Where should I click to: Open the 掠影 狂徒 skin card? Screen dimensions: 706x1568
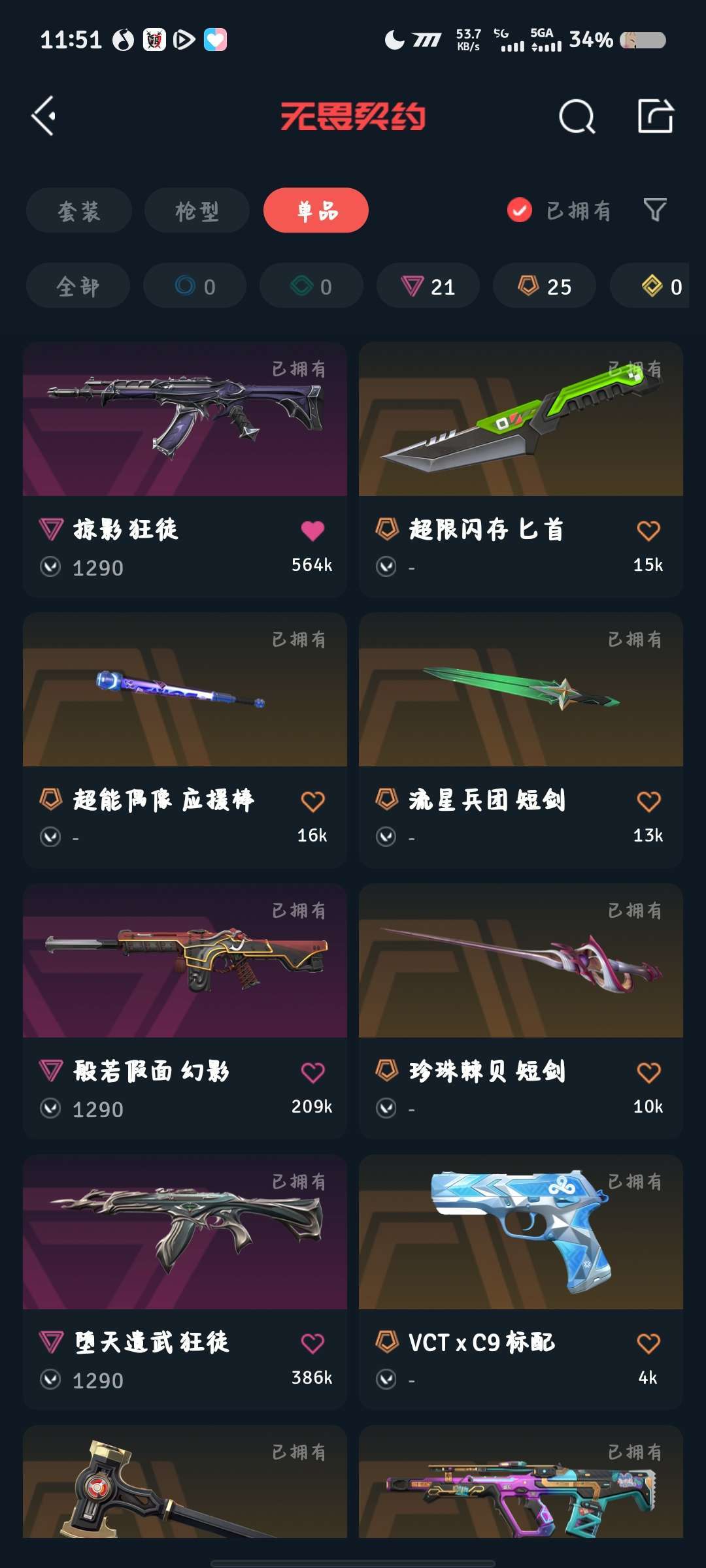click(x=185, y=469)
